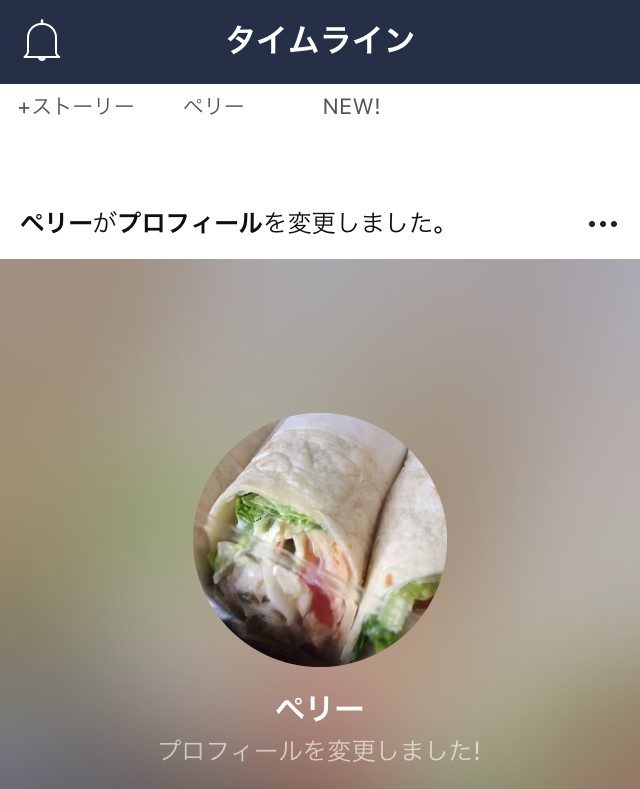Add a new story via +ストーリー

[x=76, y=107]
